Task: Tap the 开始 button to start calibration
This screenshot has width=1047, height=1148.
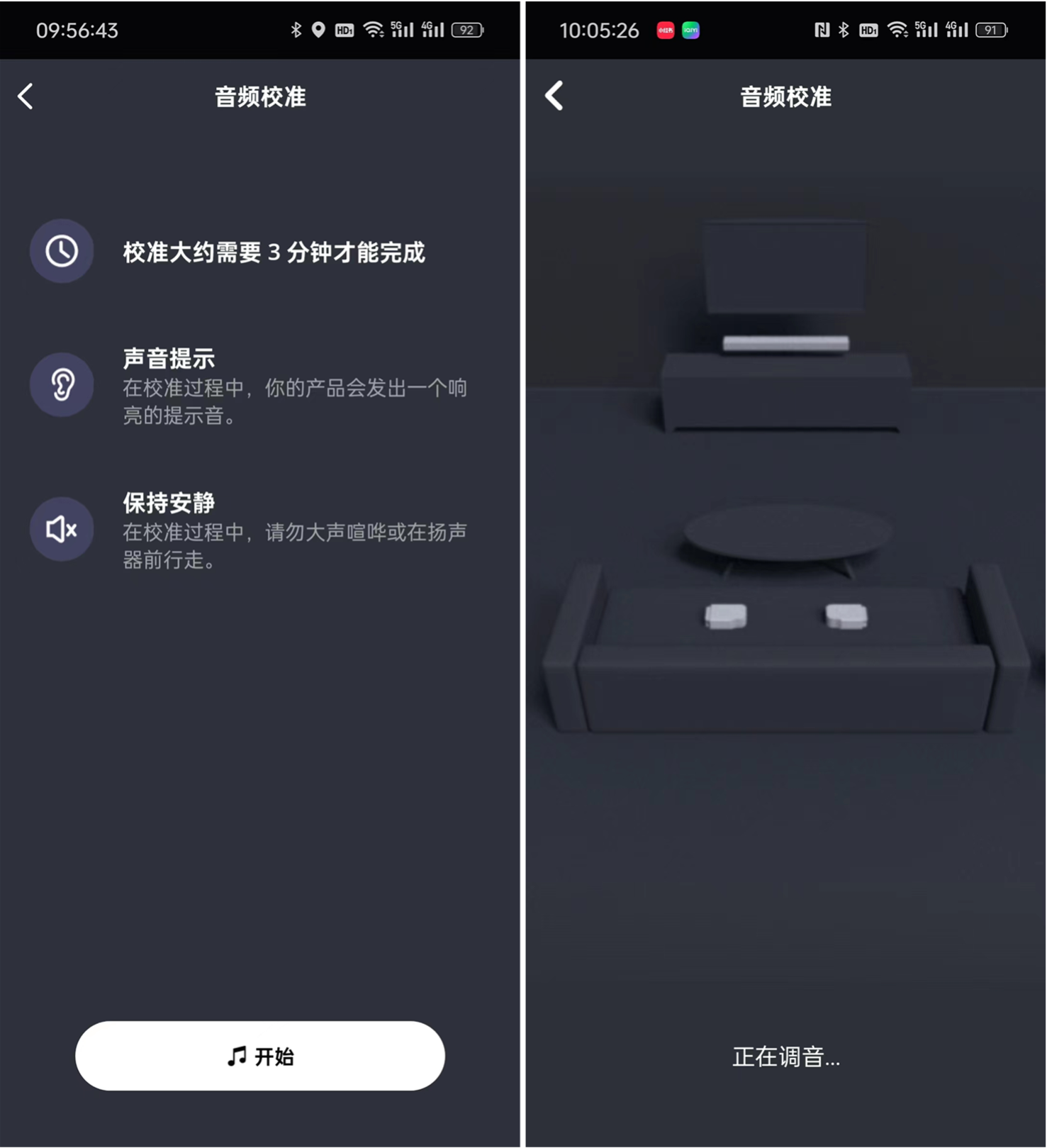Action: pyautogui.click(x=259, y=1055)
